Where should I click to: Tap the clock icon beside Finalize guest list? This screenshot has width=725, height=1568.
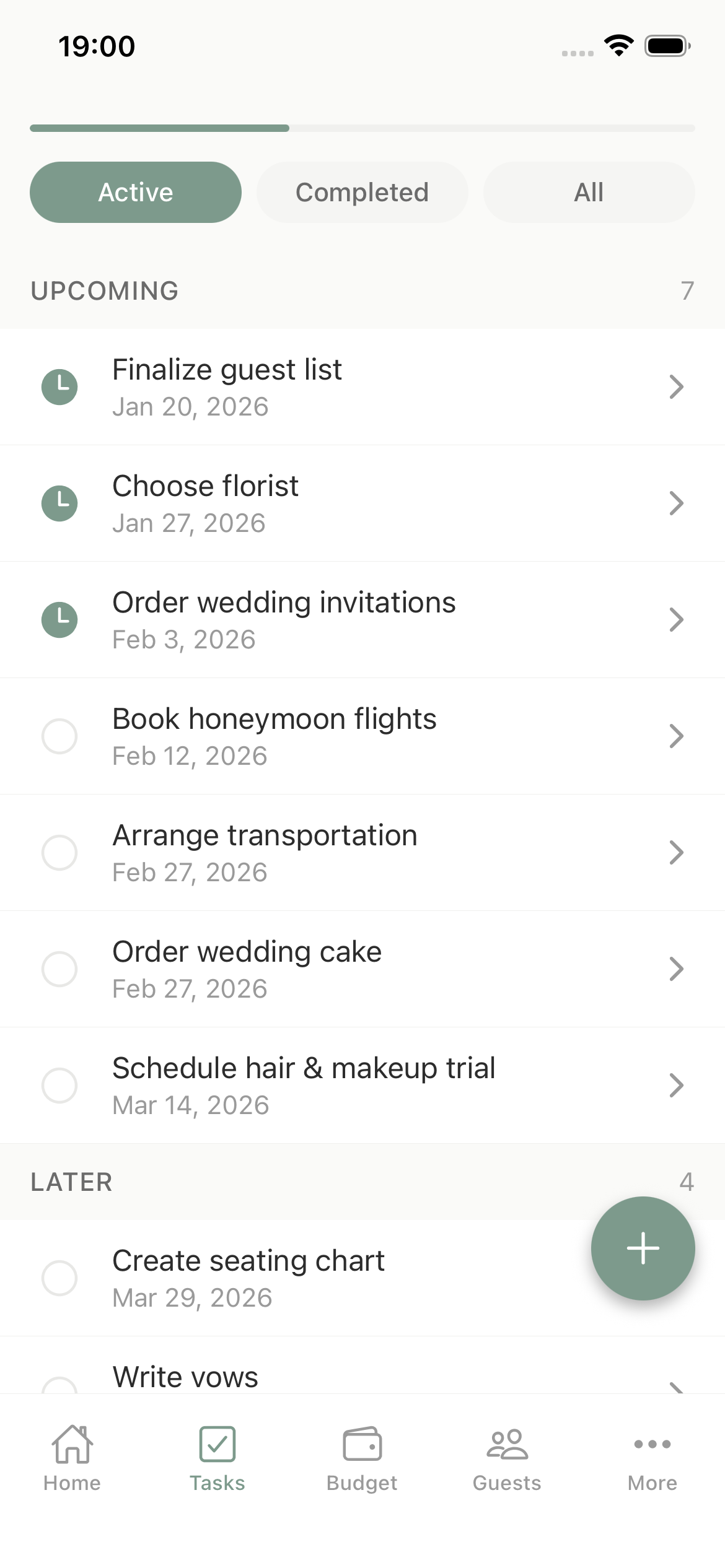[60, 386]
